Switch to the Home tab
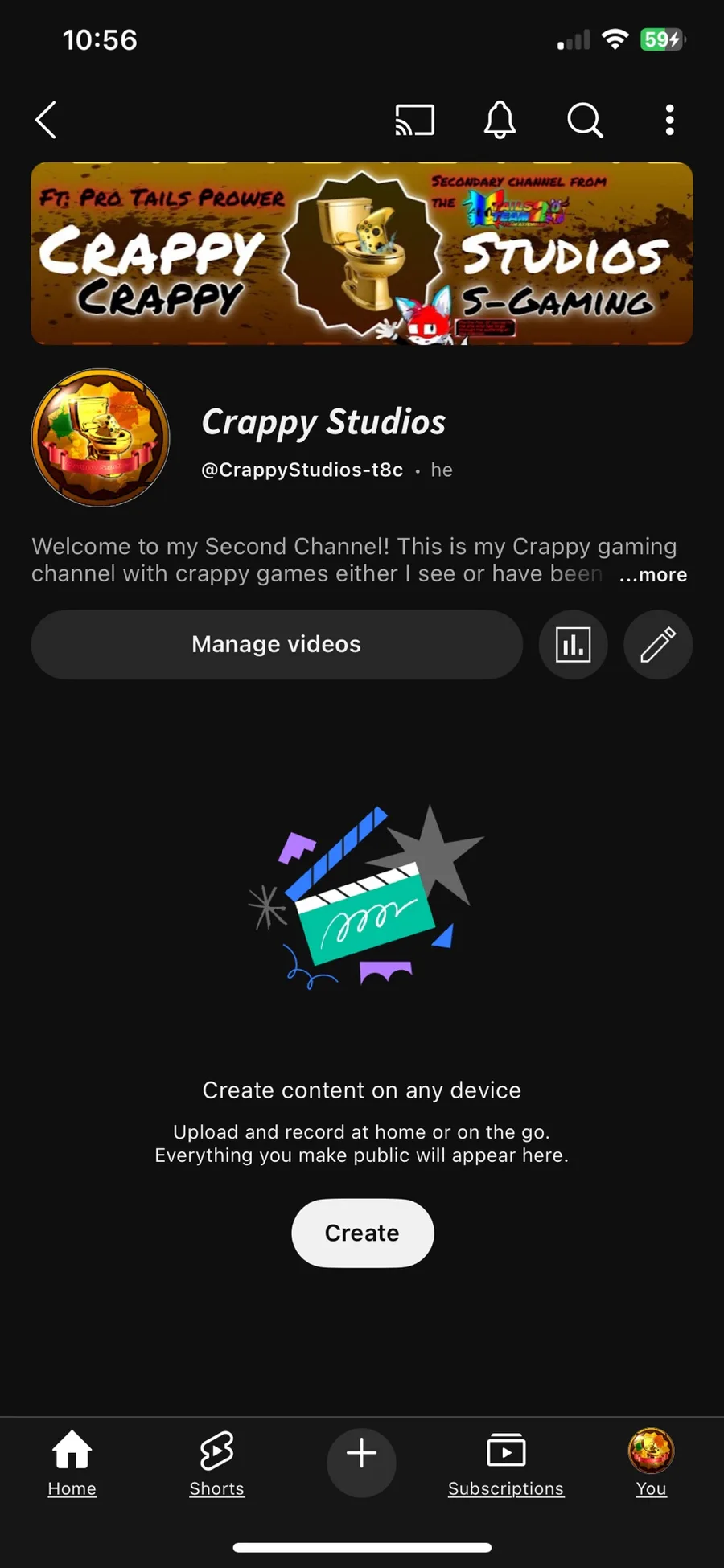Image resolution: width=724 pixels, height=1568 pixels. coord(72,1463)
